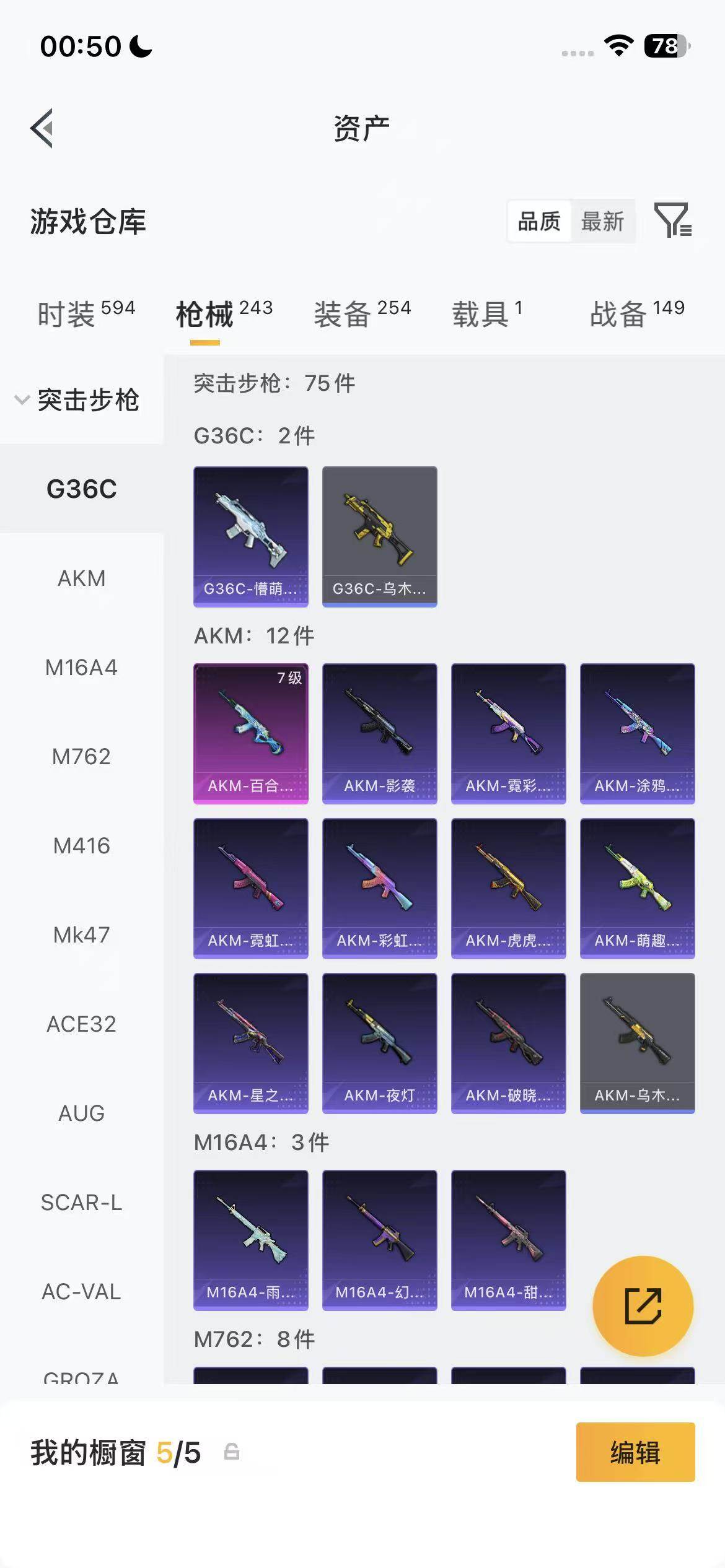The height and width of the screenshot is (1568, 725).
Task: Jump to SCAR-L in the side list
Action: coord(82,1202)
